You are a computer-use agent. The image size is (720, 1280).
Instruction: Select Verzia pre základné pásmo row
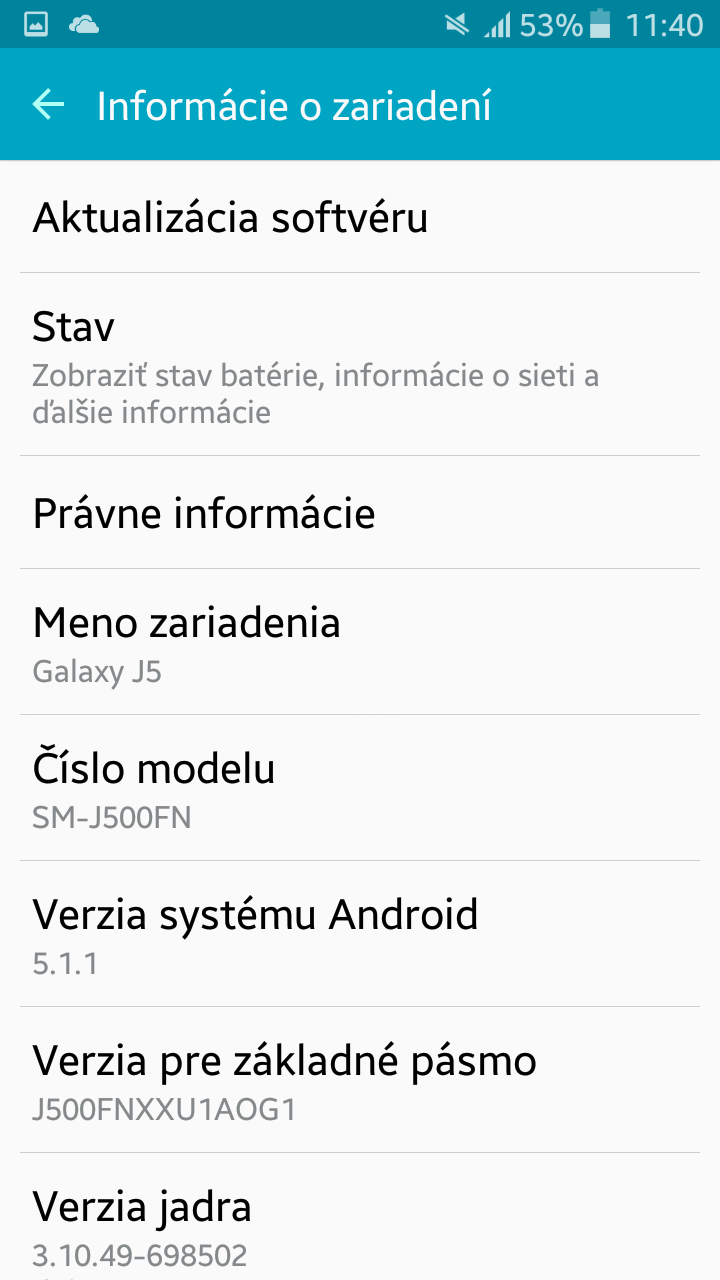(360, 1081)
